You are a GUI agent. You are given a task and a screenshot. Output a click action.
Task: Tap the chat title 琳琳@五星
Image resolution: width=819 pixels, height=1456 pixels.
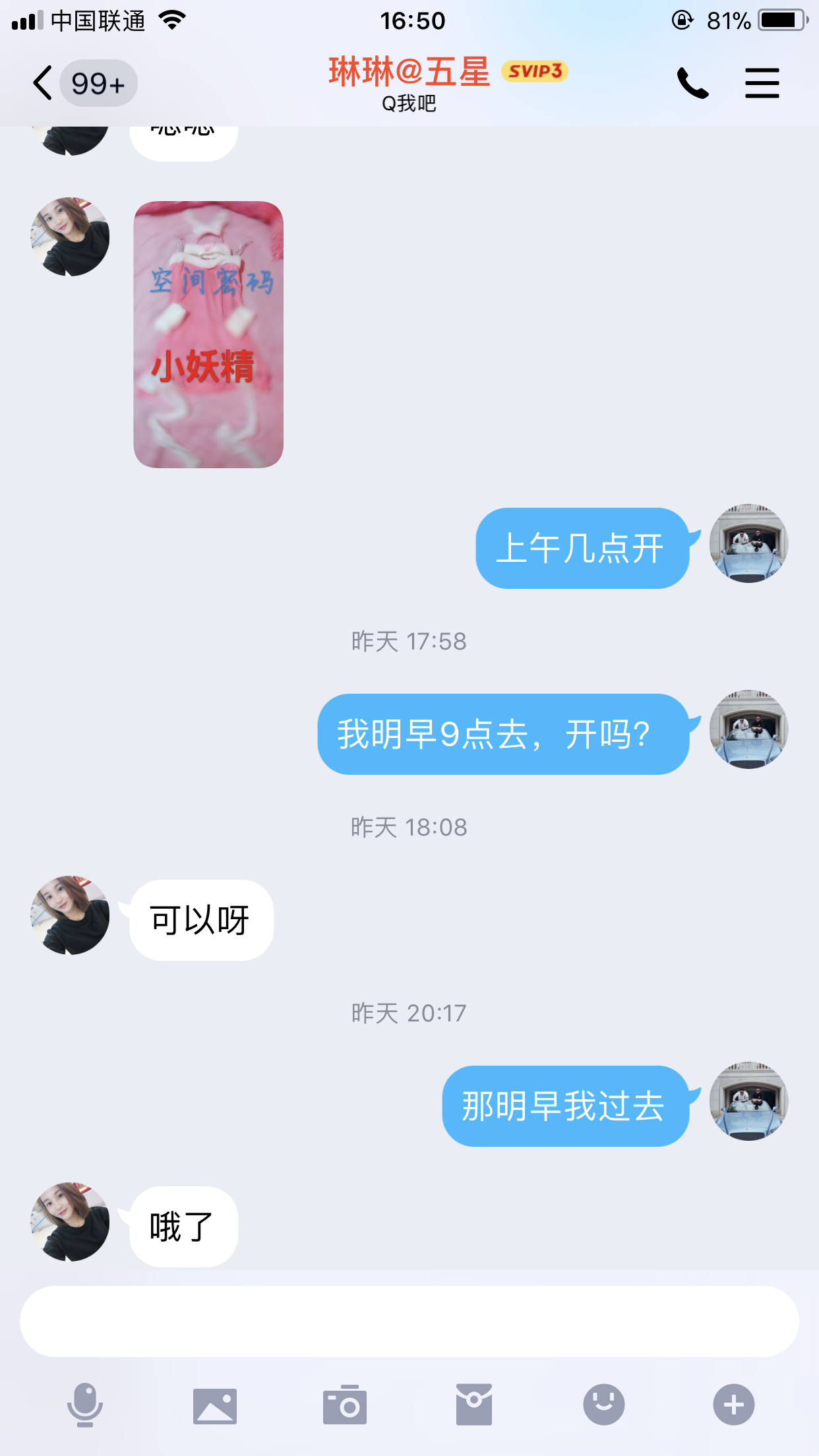(409, 73)
